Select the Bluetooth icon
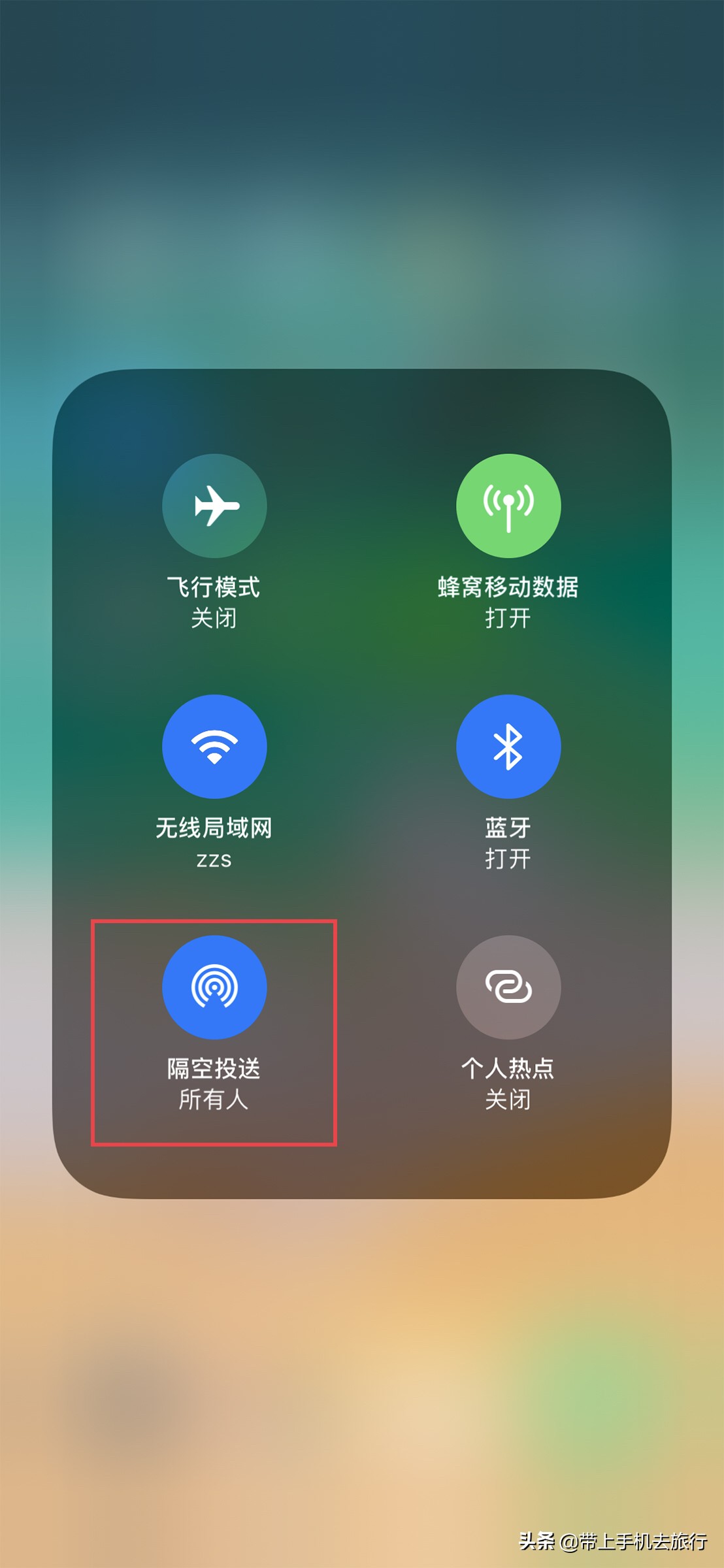The width and height of the screenshot is (724, 1568). click(509, 747)
